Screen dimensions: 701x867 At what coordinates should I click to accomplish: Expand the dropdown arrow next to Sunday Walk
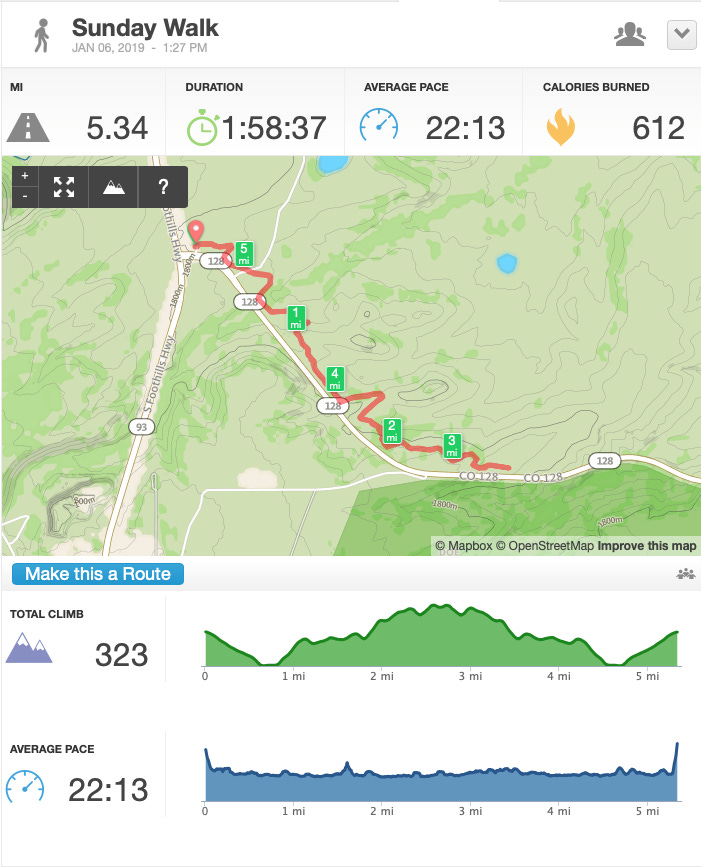[682, 35]
